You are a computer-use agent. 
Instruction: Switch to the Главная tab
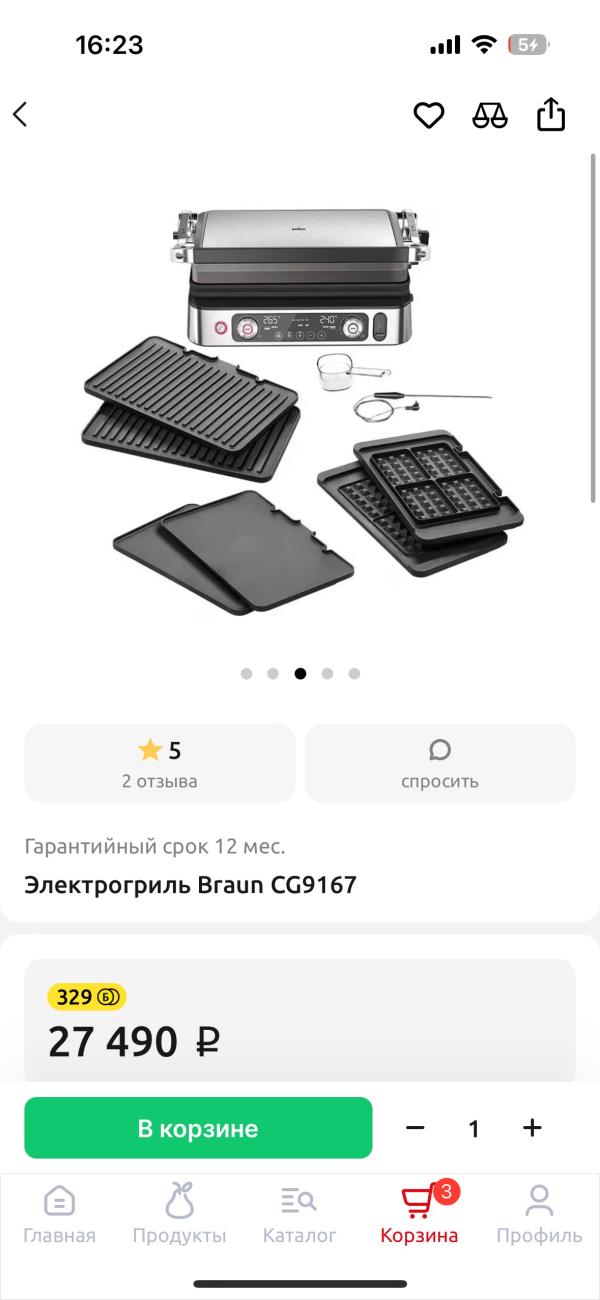point(59,1215)
